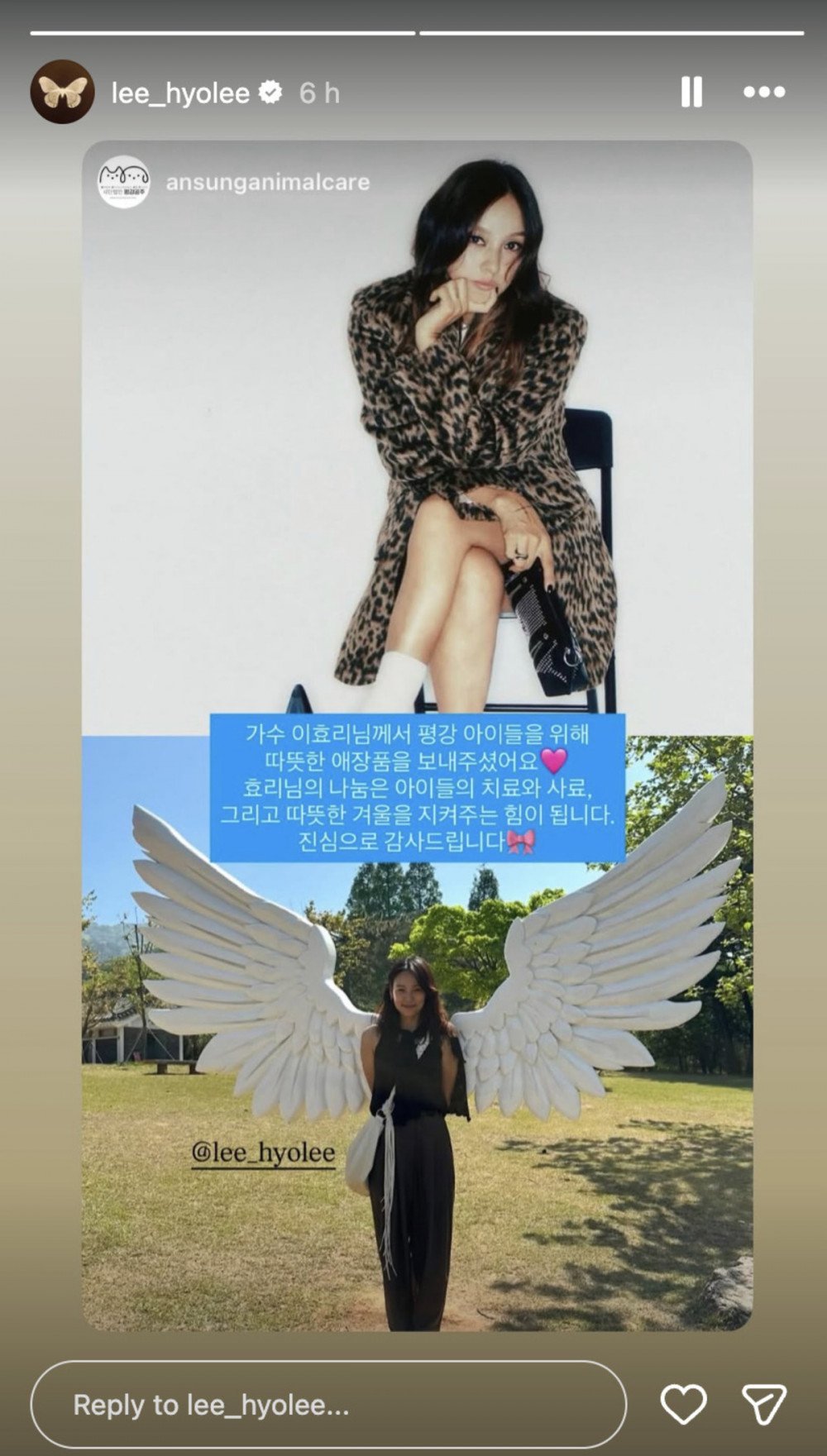Open the three-dot story options menu
Image resolution: width=827 pixels, height=1456 pixels.
(x=763, y=92)
